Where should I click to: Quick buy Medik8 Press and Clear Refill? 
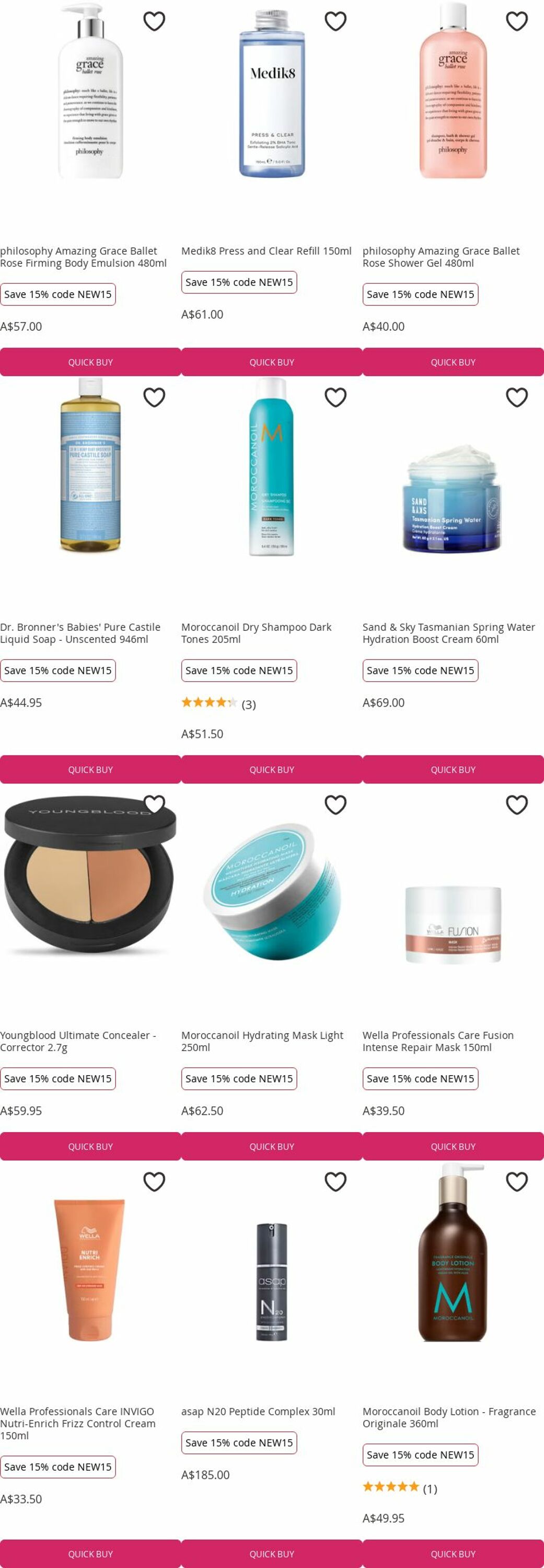click(271, 362)
